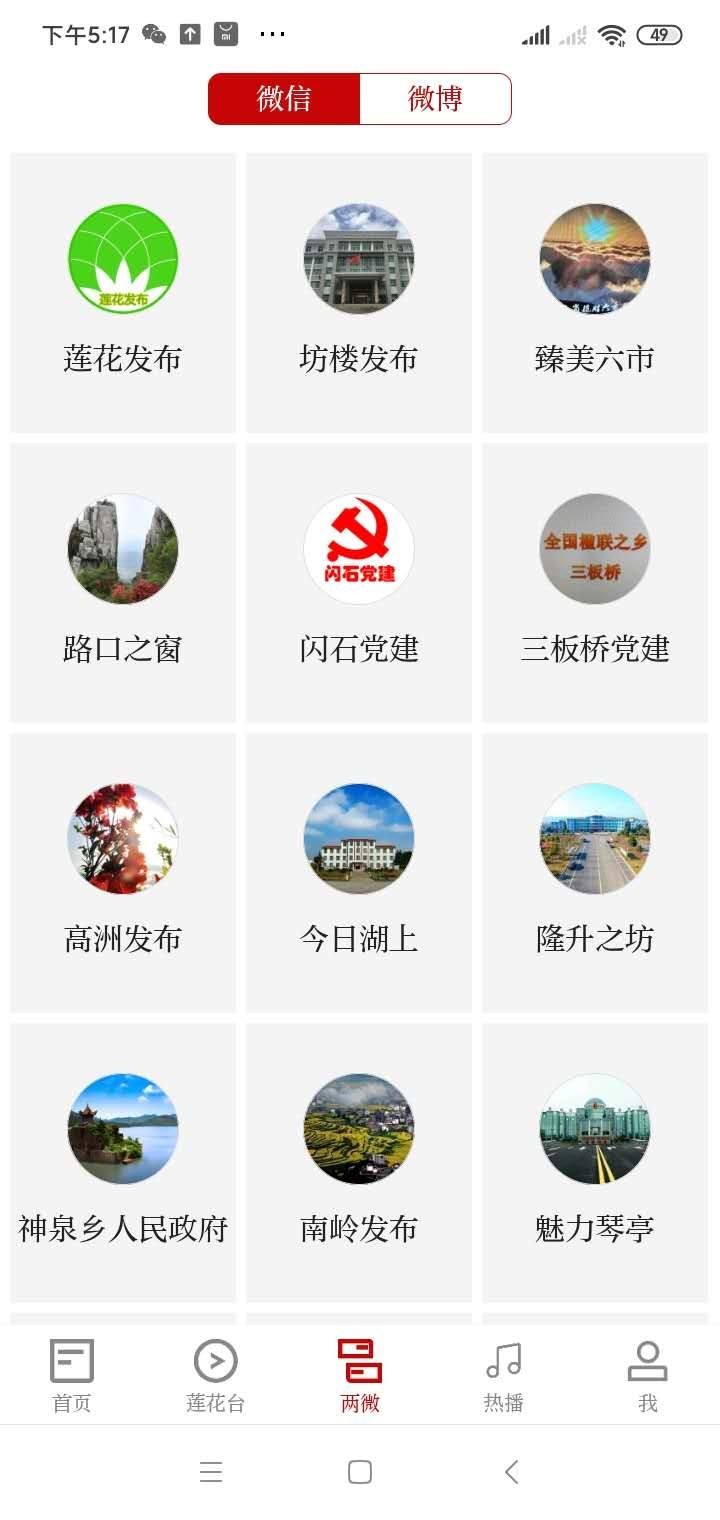
Task: Tap the 高洲发布 flower avatar
Action: (122, 838)
